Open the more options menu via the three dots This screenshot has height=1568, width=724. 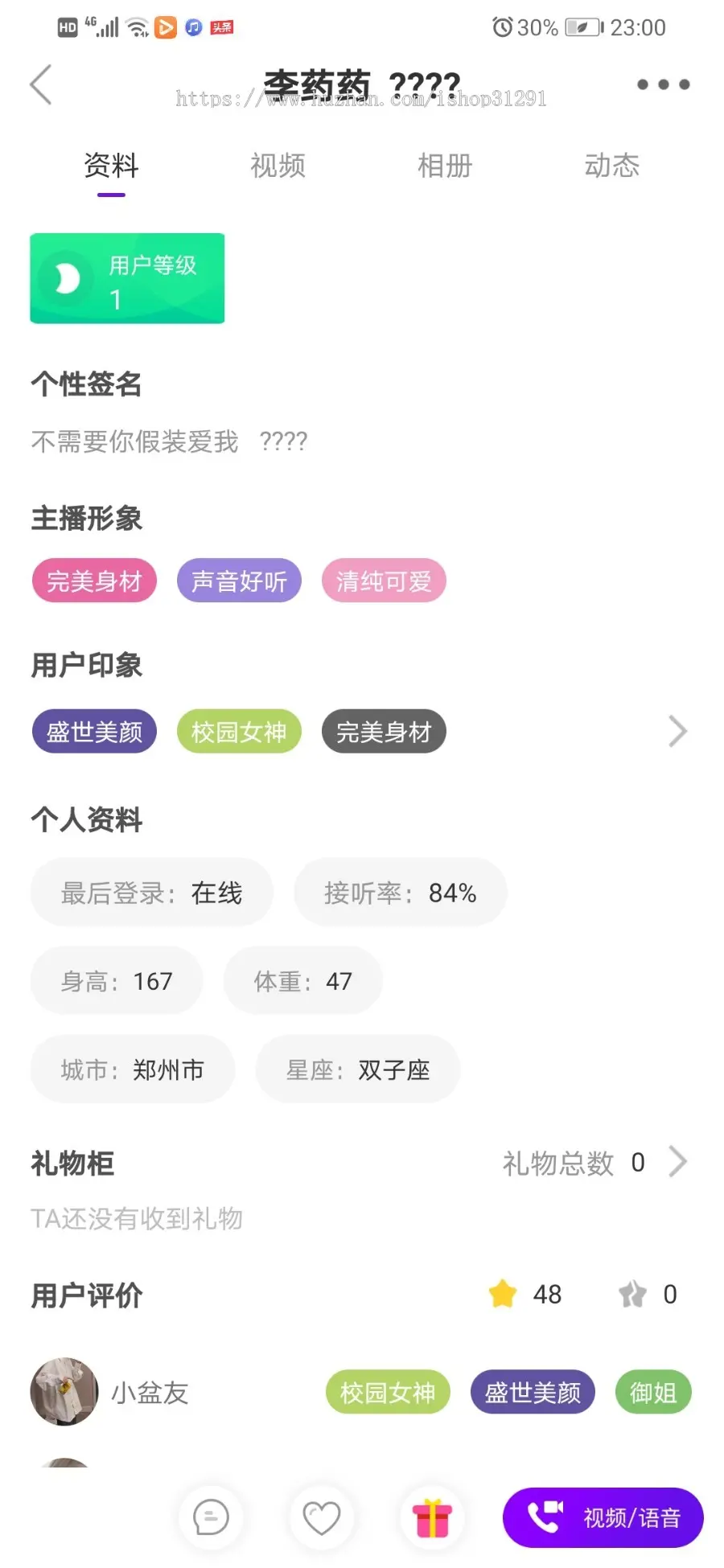(661, 84)
